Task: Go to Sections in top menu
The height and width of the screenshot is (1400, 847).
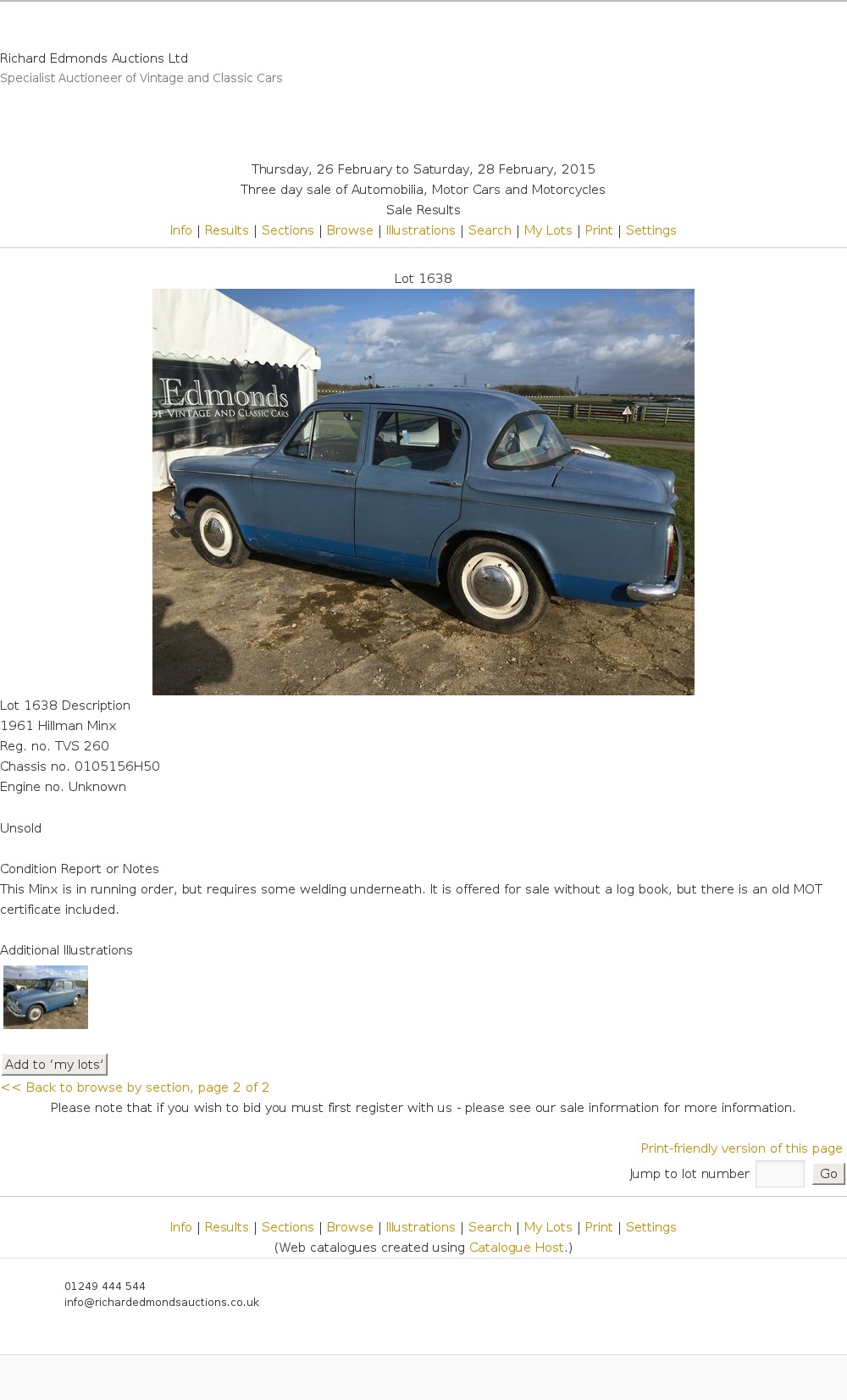Action: coord(287,230)
